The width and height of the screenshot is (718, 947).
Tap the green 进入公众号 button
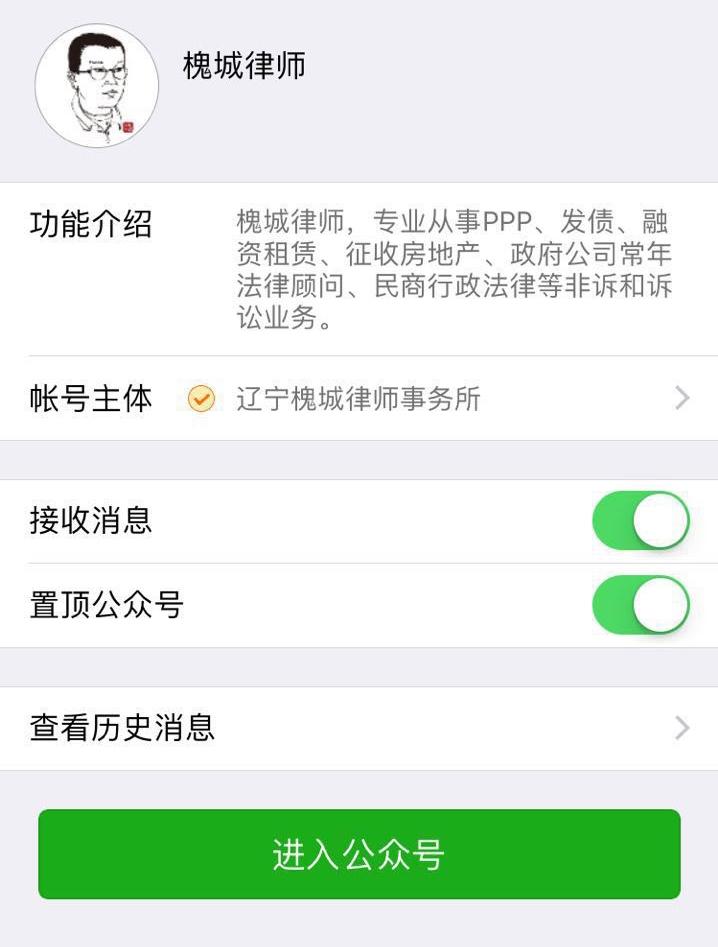pyautogui.click(x=359, y=854)
